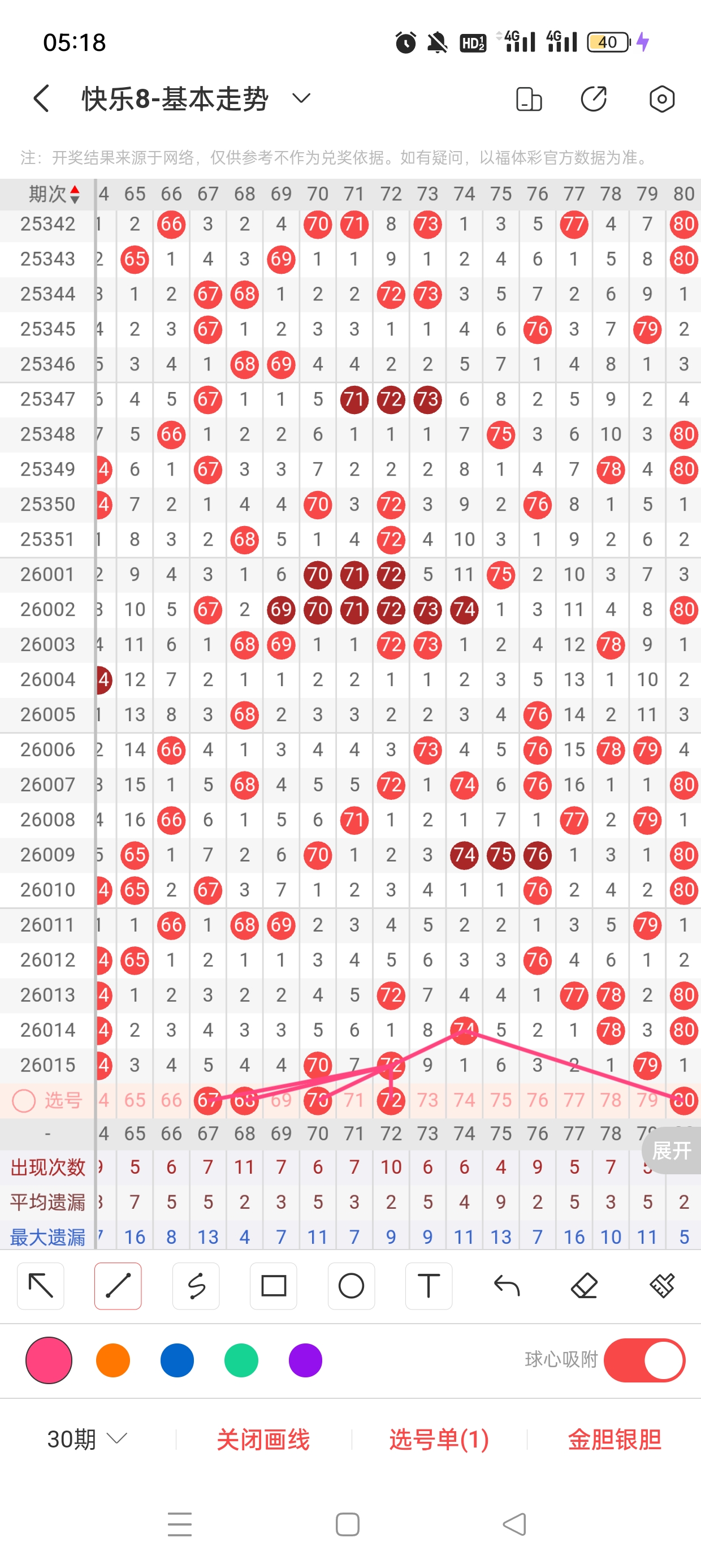The width and height of the screenshot is (701, 1568).
Task: Turn off the 球心吸附 switch
Action: click(644, 1360)
